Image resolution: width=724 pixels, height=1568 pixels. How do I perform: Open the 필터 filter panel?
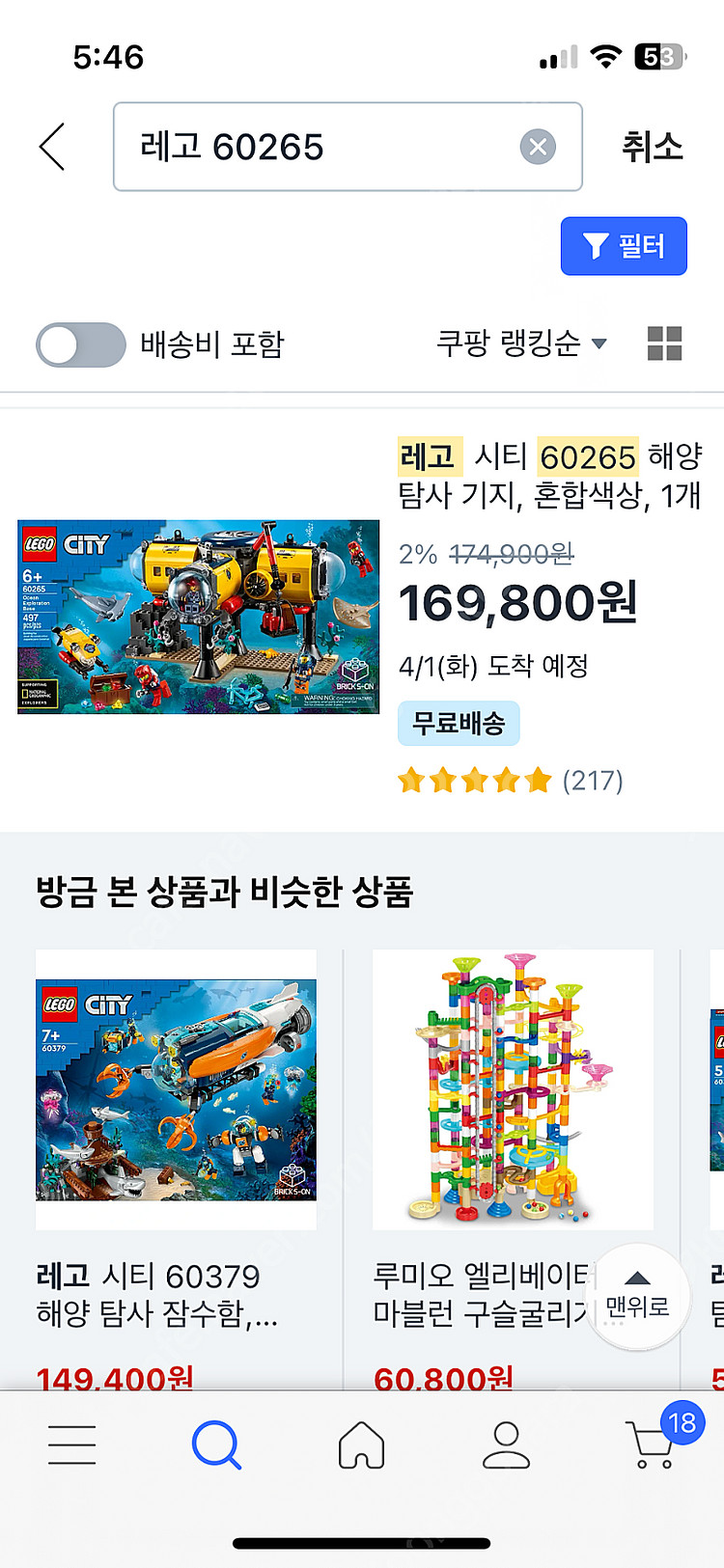[624, 246]
